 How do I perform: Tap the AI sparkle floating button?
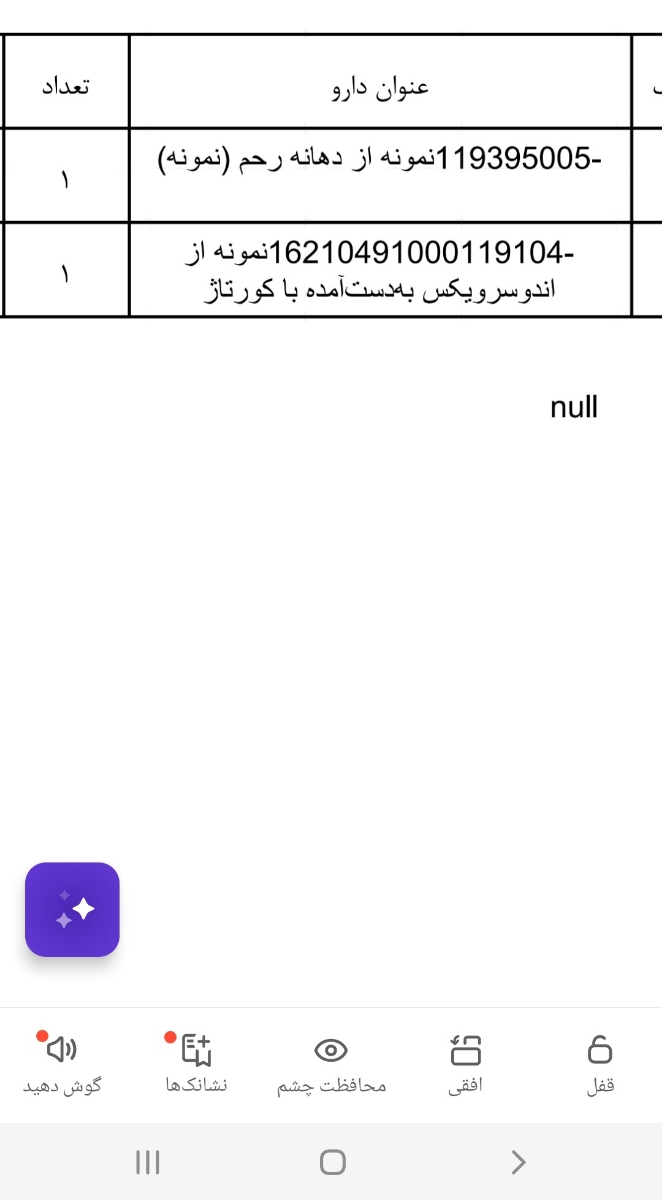(x=72, y=909)
